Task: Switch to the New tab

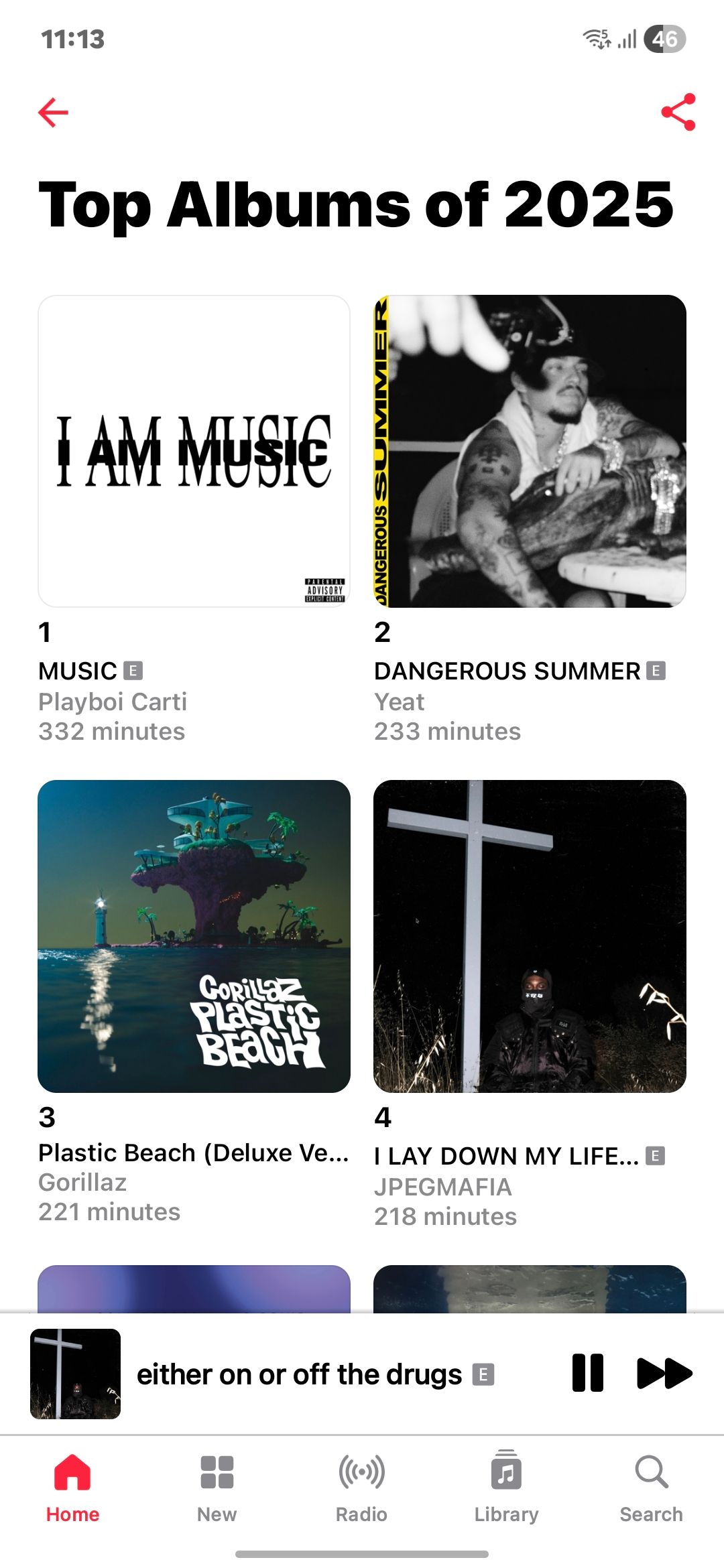Action: [x=217, y=1486]
